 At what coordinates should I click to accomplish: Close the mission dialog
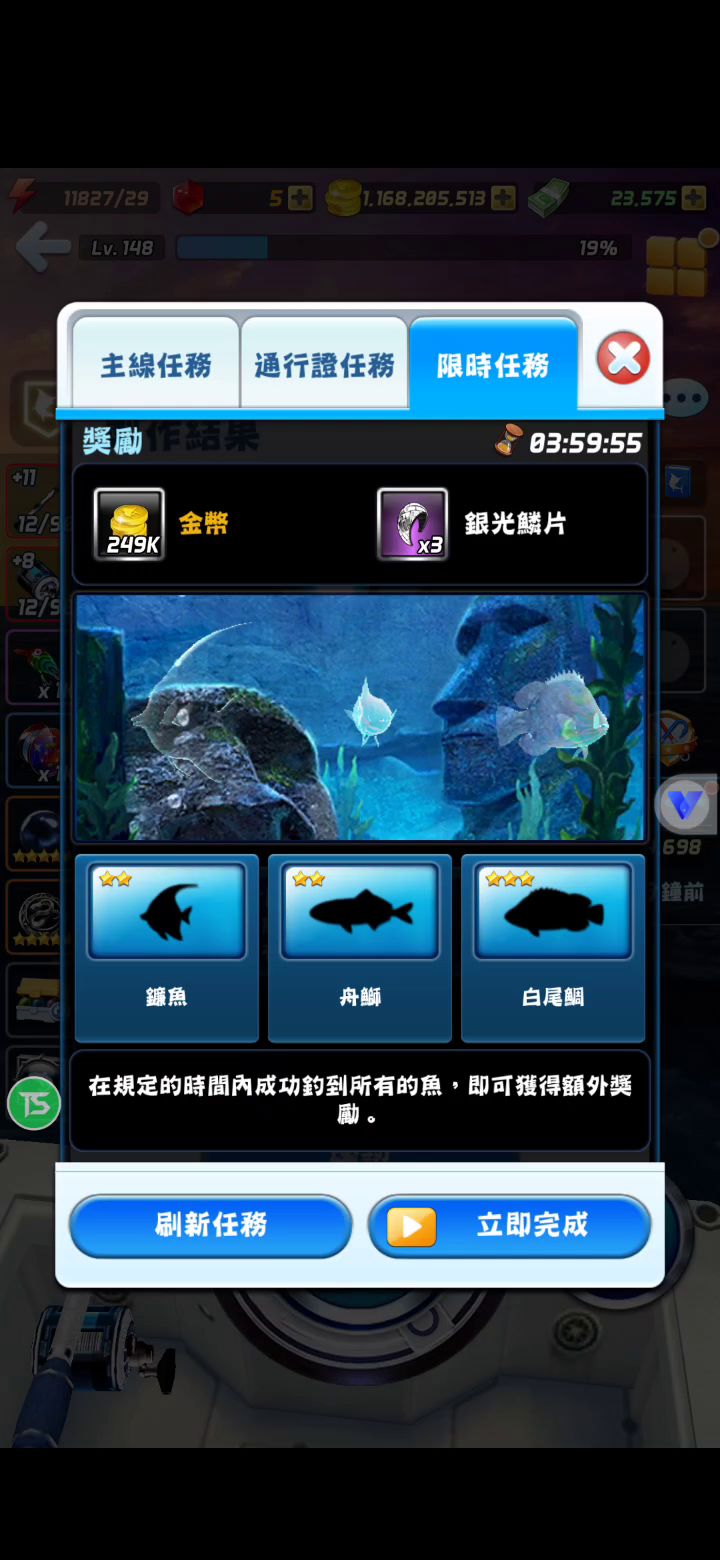point(623,358)
